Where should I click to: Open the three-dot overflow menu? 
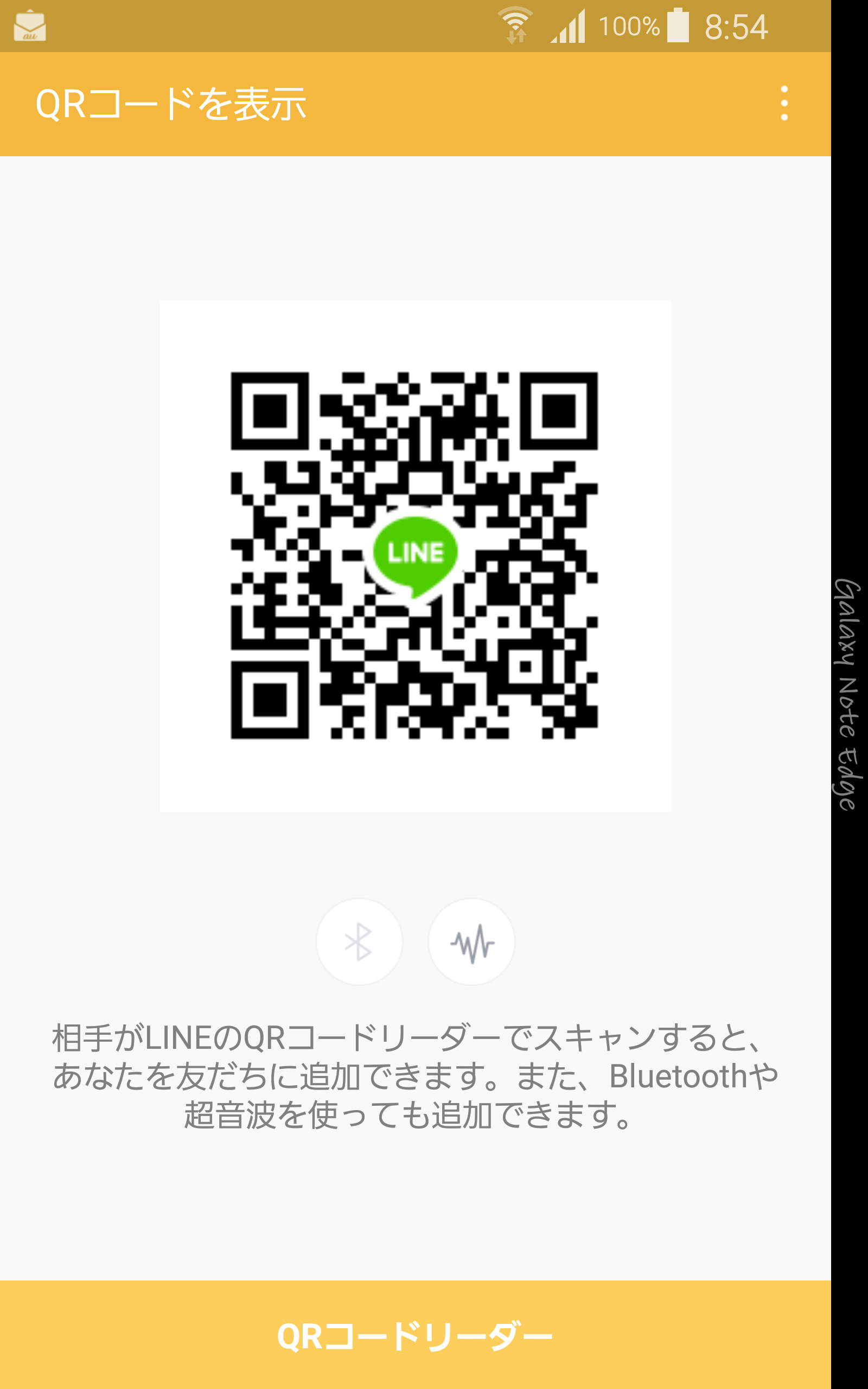(783, 104)
